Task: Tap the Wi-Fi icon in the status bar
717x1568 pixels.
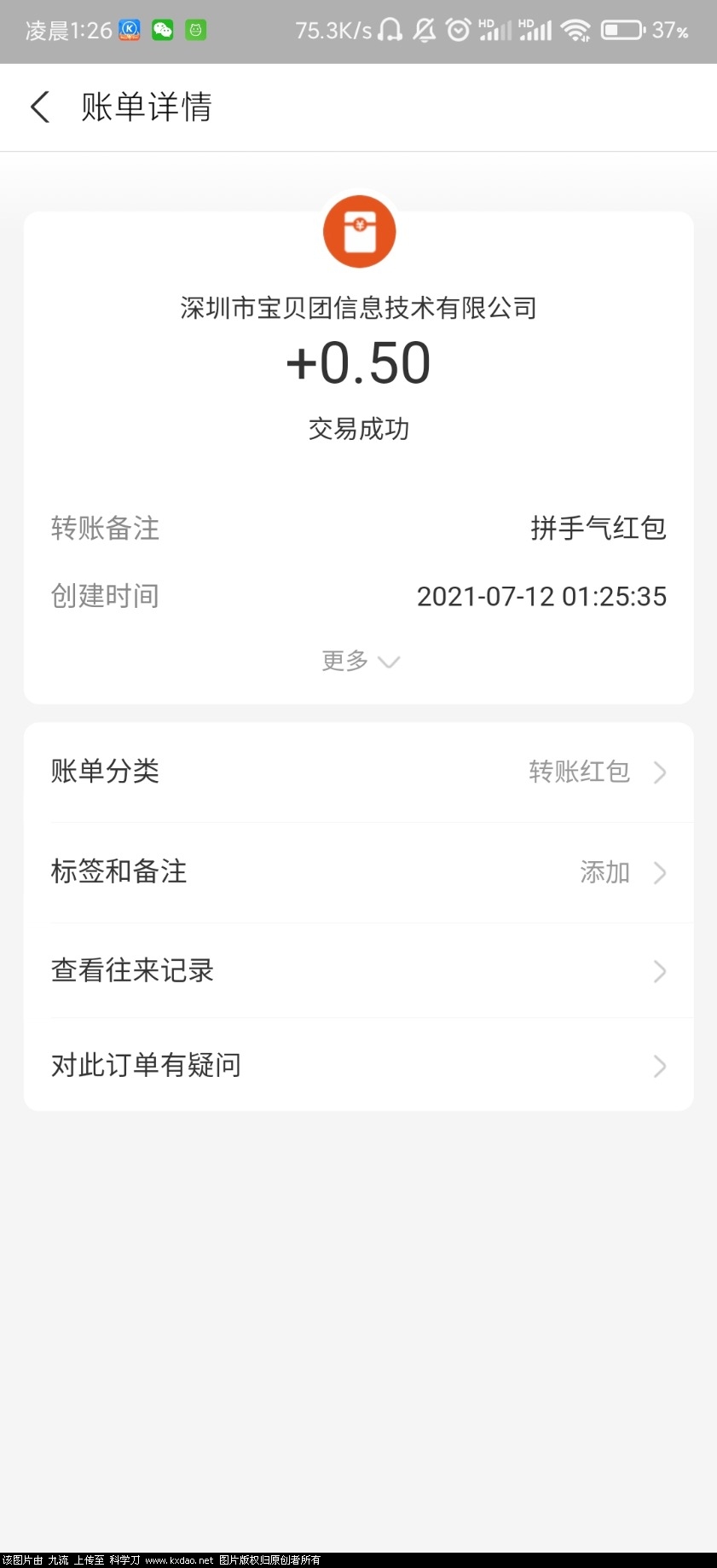Action: pos(576,30)
